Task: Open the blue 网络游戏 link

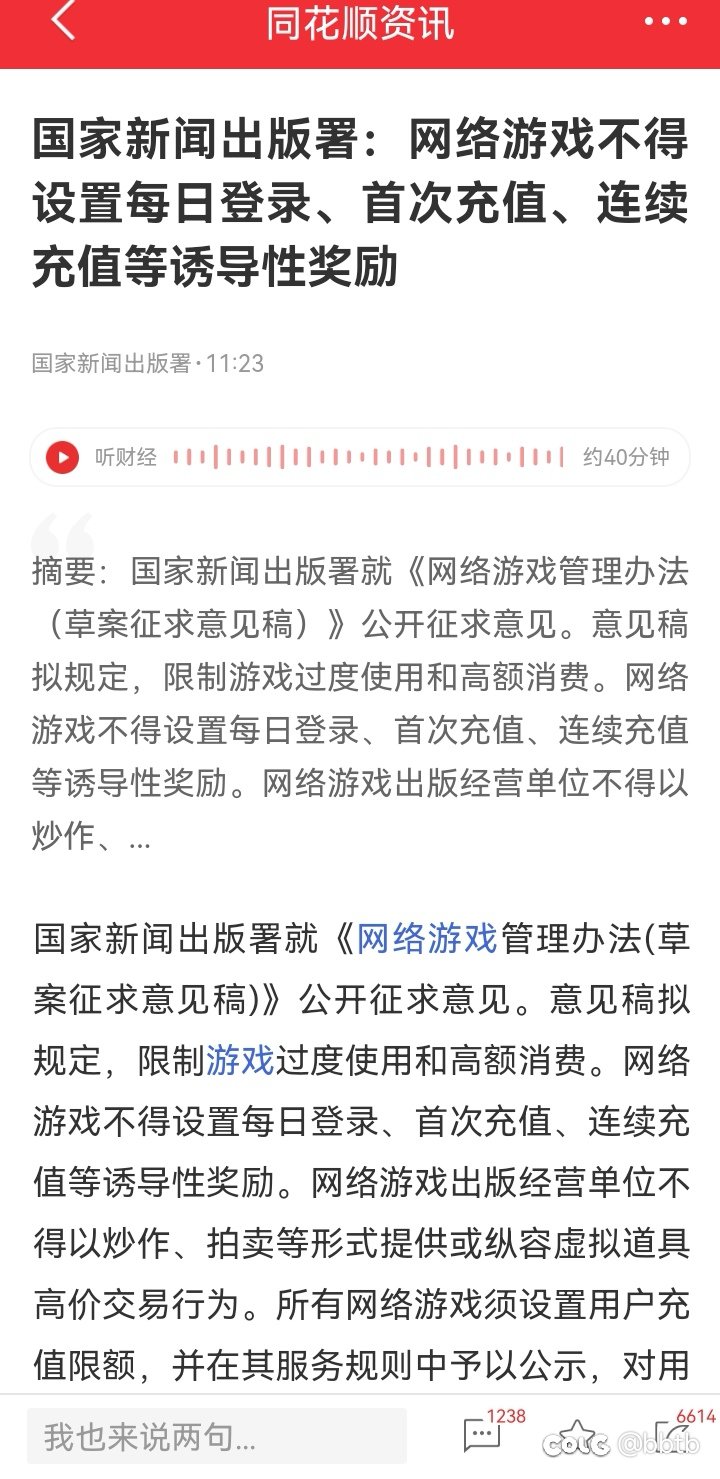Action: click(427, 939)
